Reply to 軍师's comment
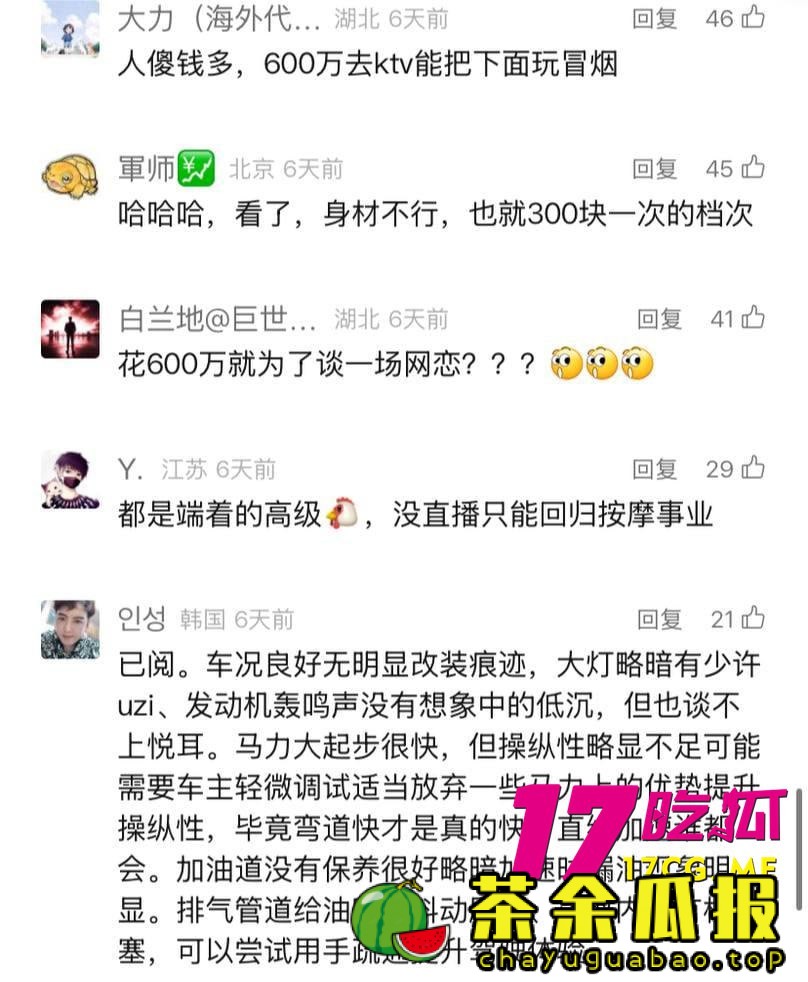Viewport: 808px width, 982px height. [x=655, y=169]
